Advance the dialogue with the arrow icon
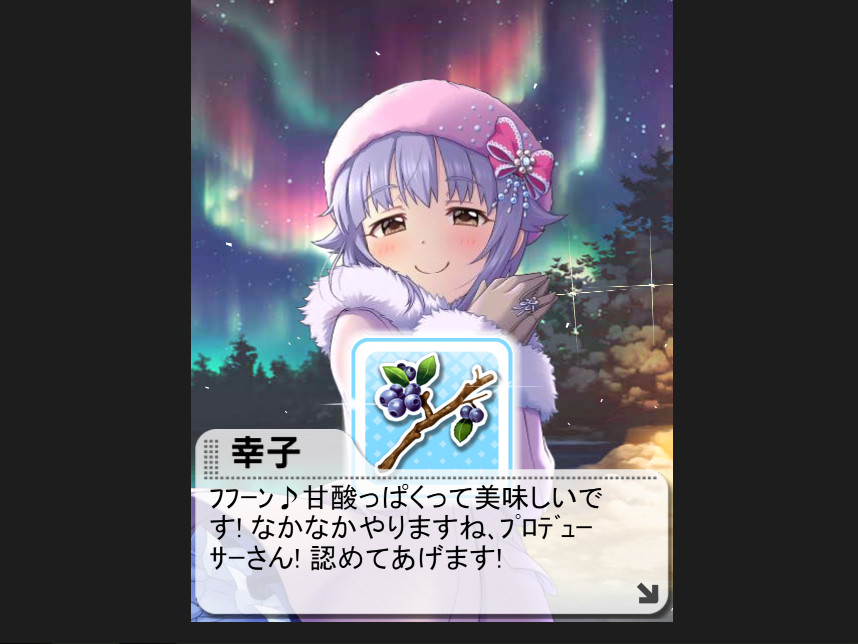Image resolution: width=858 pixels, height=644 pixels. pos(648,593)
